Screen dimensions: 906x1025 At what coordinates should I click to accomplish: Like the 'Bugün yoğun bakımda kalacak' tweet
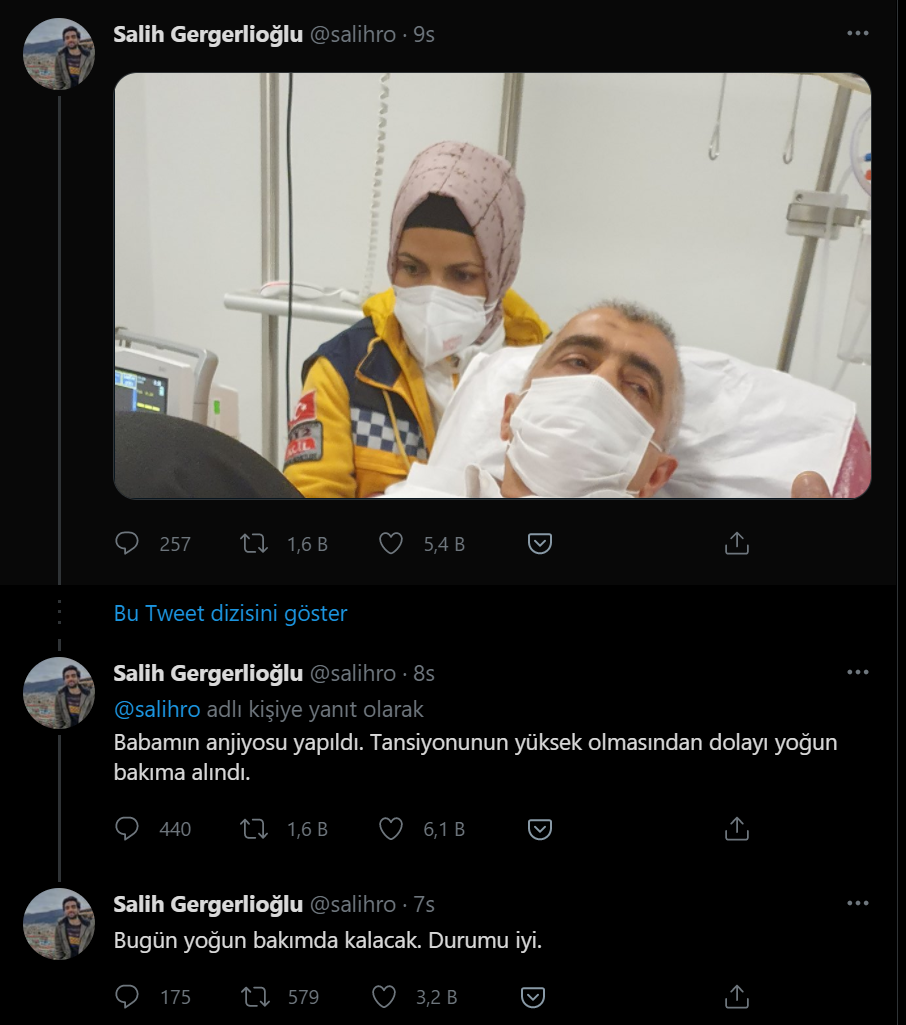point(384,996)
